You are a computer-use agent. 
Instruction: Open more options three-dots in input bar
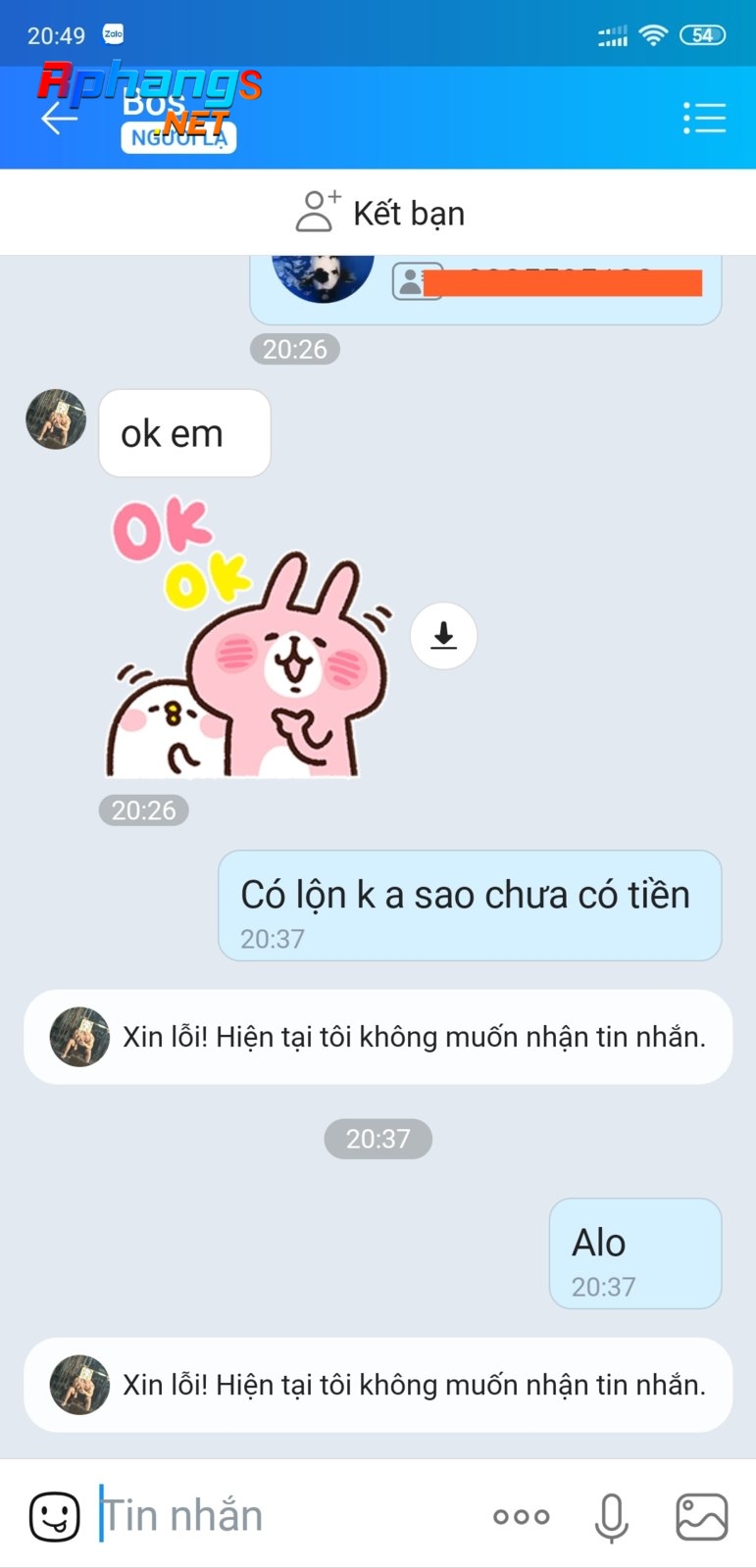point(522,1516)
